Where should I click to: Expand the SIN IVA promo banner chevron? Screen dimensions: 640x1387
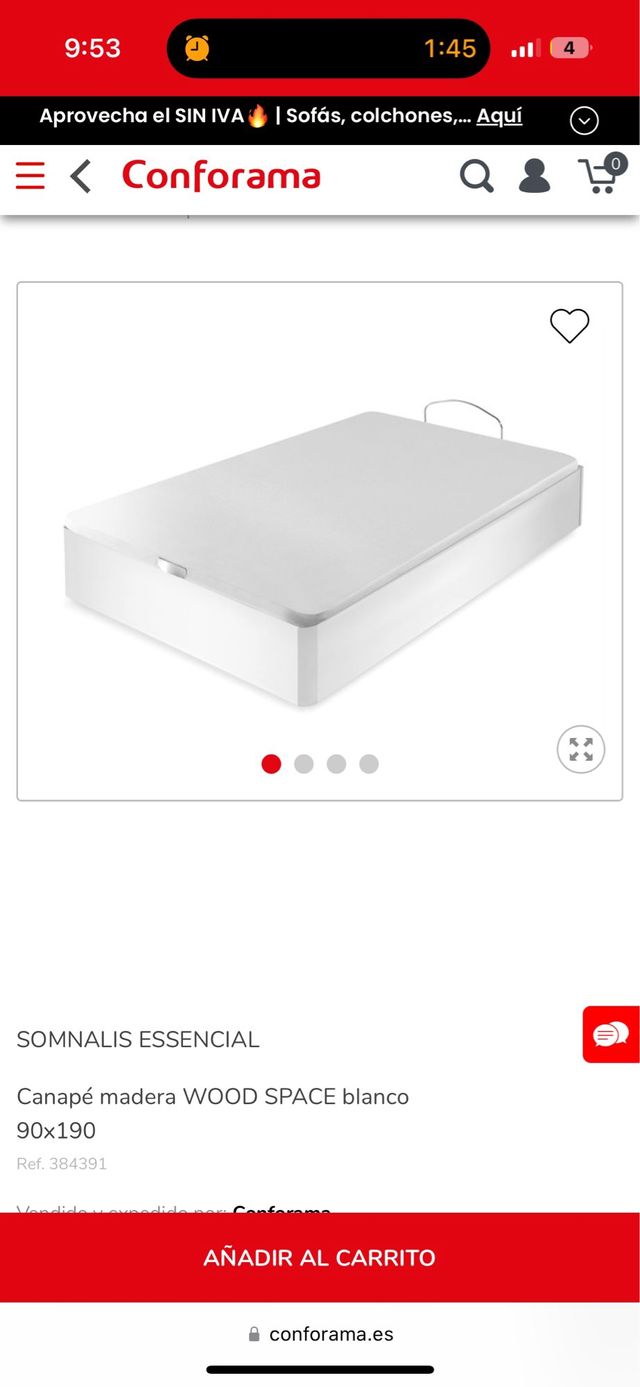click(x=584, y=121)
